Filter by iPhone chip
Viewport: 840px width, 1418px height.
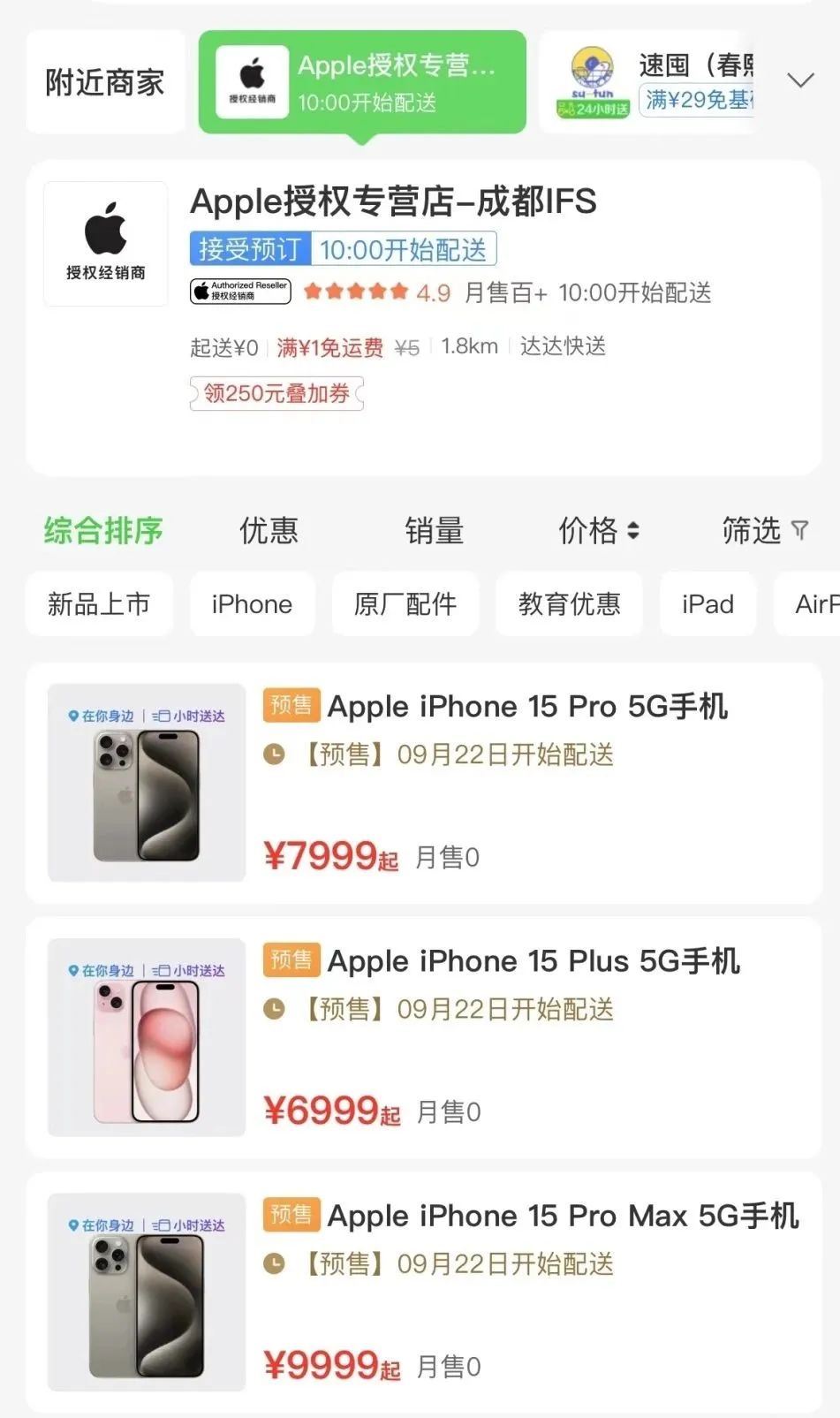point(252,604)
